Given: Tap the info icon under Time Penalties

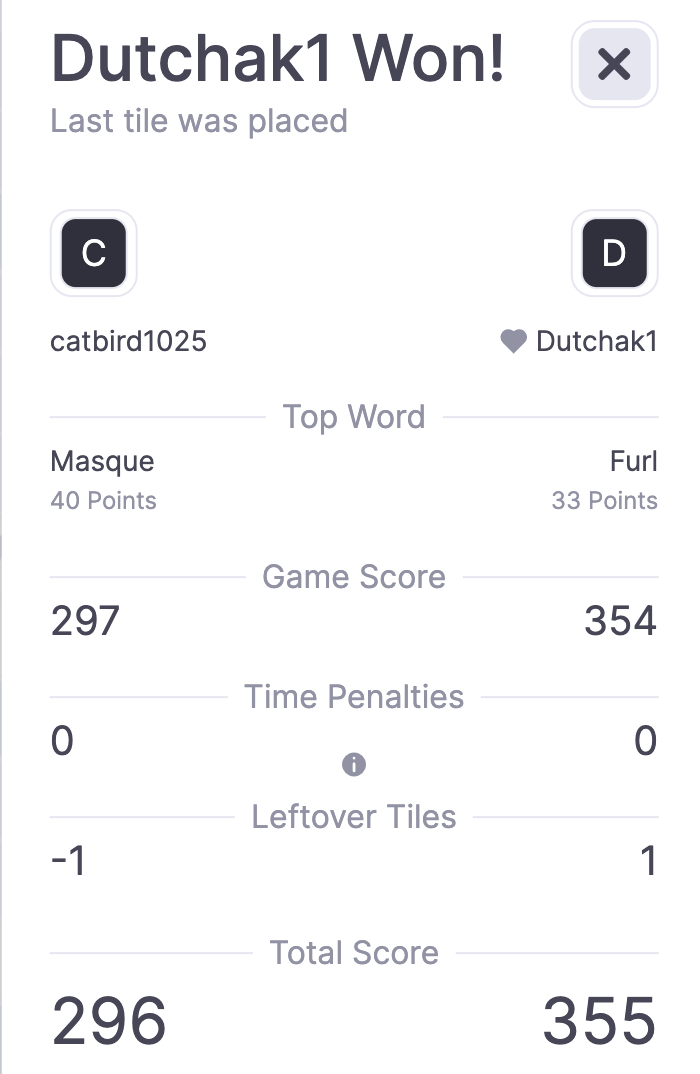Looking at the screenshot, I should coord(354,765).
